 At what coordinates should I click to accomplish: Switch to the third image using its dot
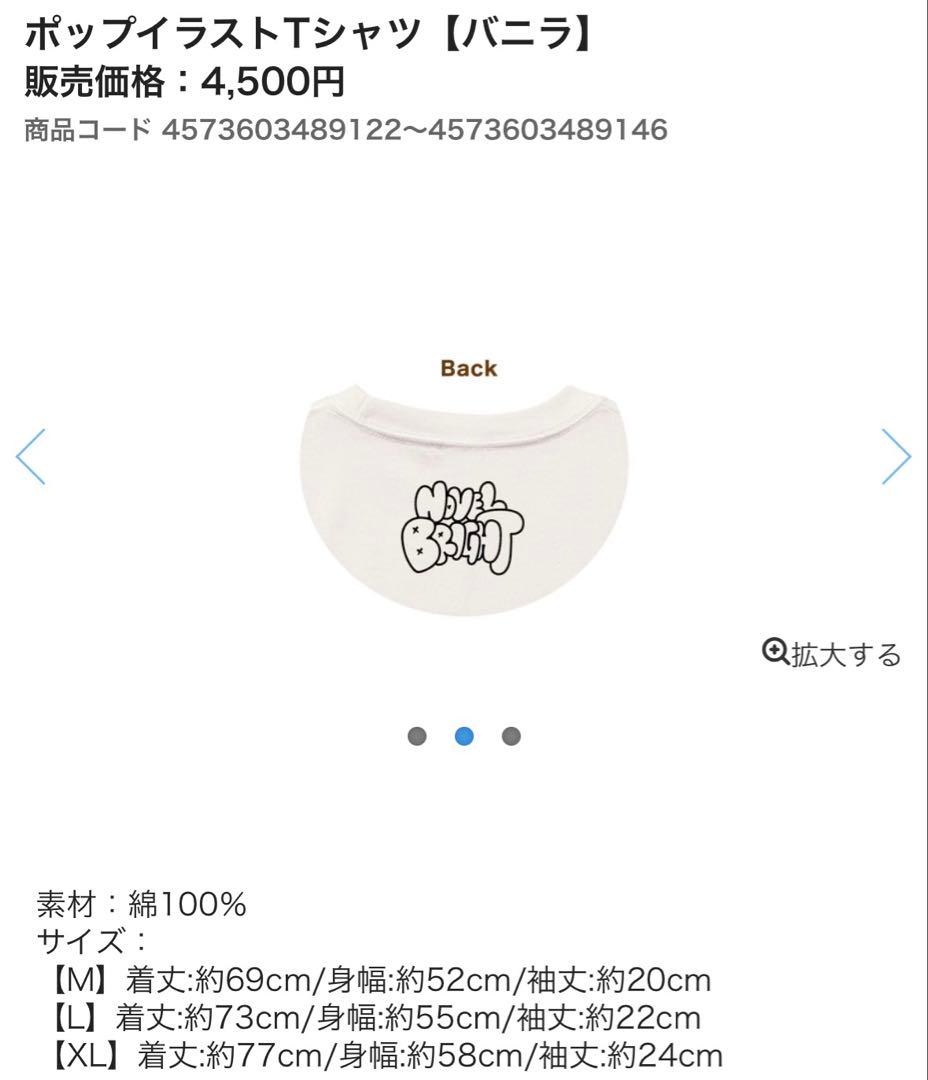tap(510, 738)
